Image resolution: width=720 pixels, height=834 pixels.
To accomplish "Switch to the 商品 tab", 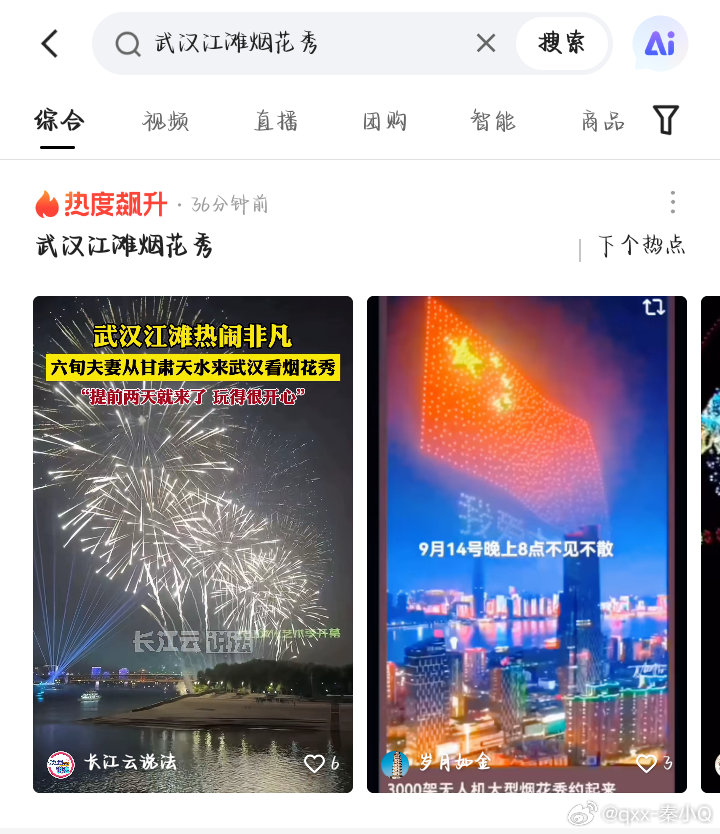I will coord(602,121).
